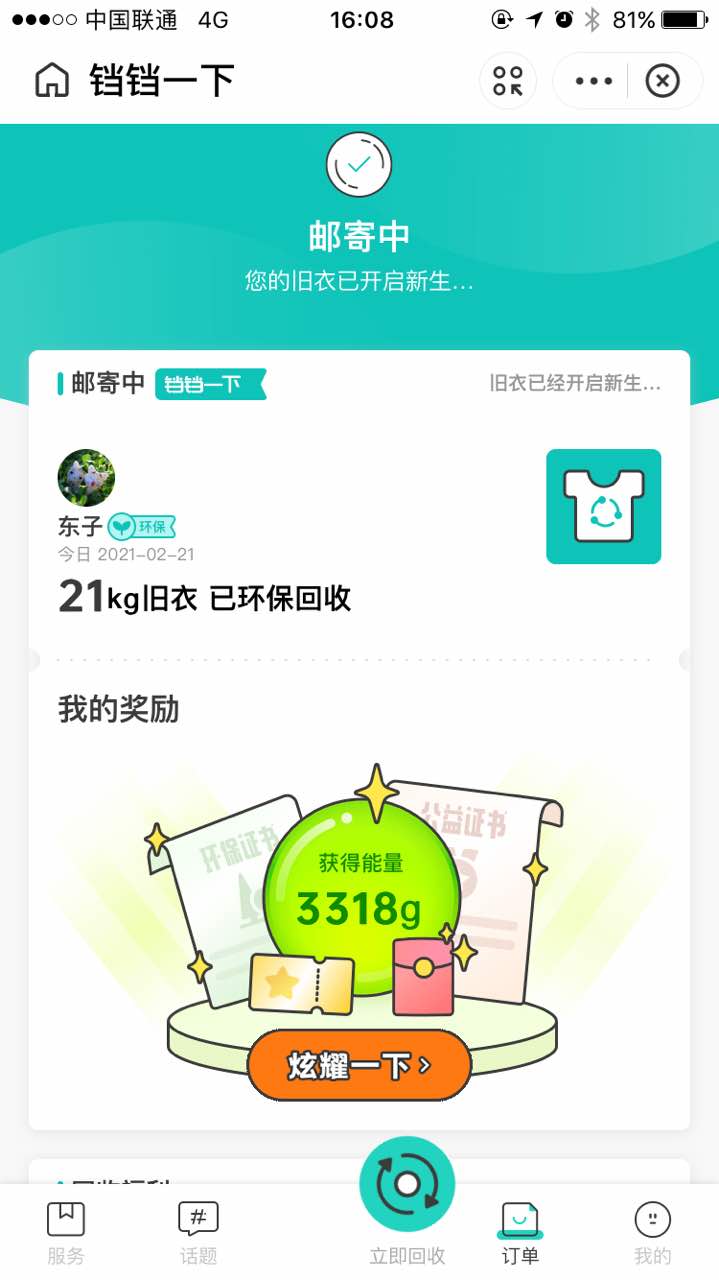
Task: Open the recycling T-shirt tile
Action: point(603,506)
